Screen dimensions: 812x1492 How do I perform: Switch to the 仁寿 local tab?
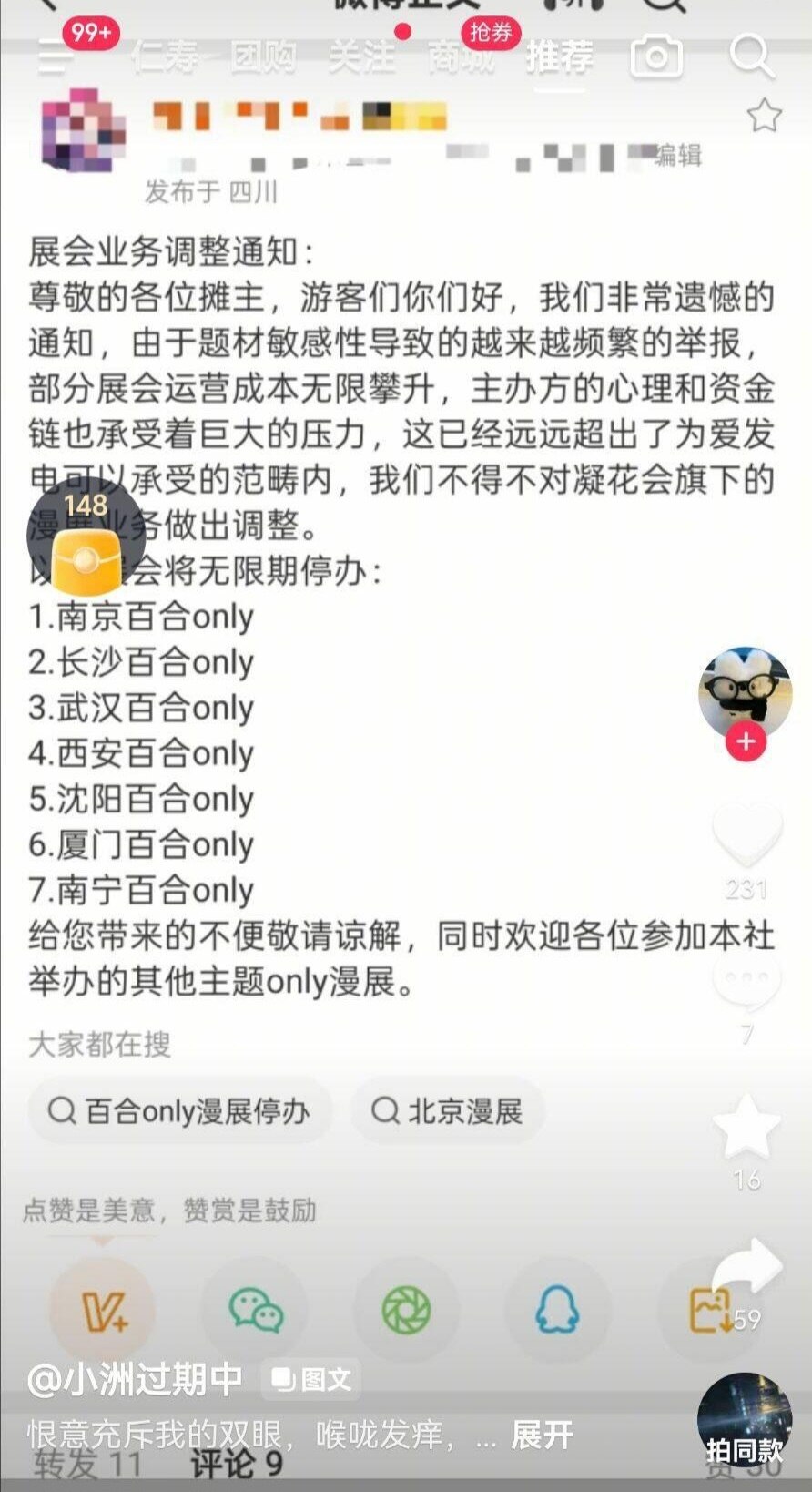[165, 57]
